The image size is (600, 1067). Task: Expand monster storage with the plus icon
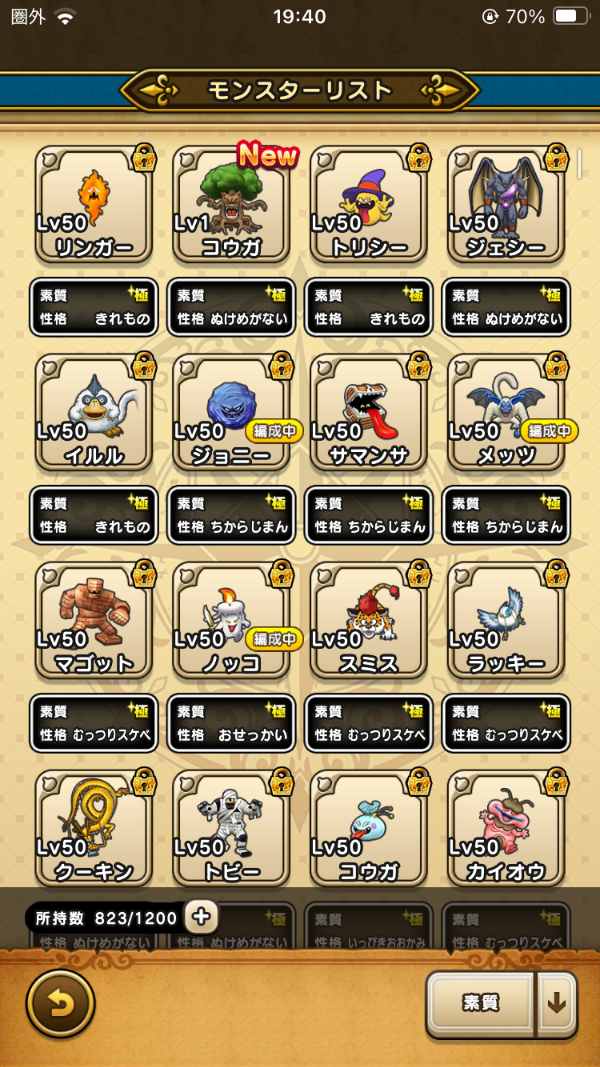pos(201,917)
